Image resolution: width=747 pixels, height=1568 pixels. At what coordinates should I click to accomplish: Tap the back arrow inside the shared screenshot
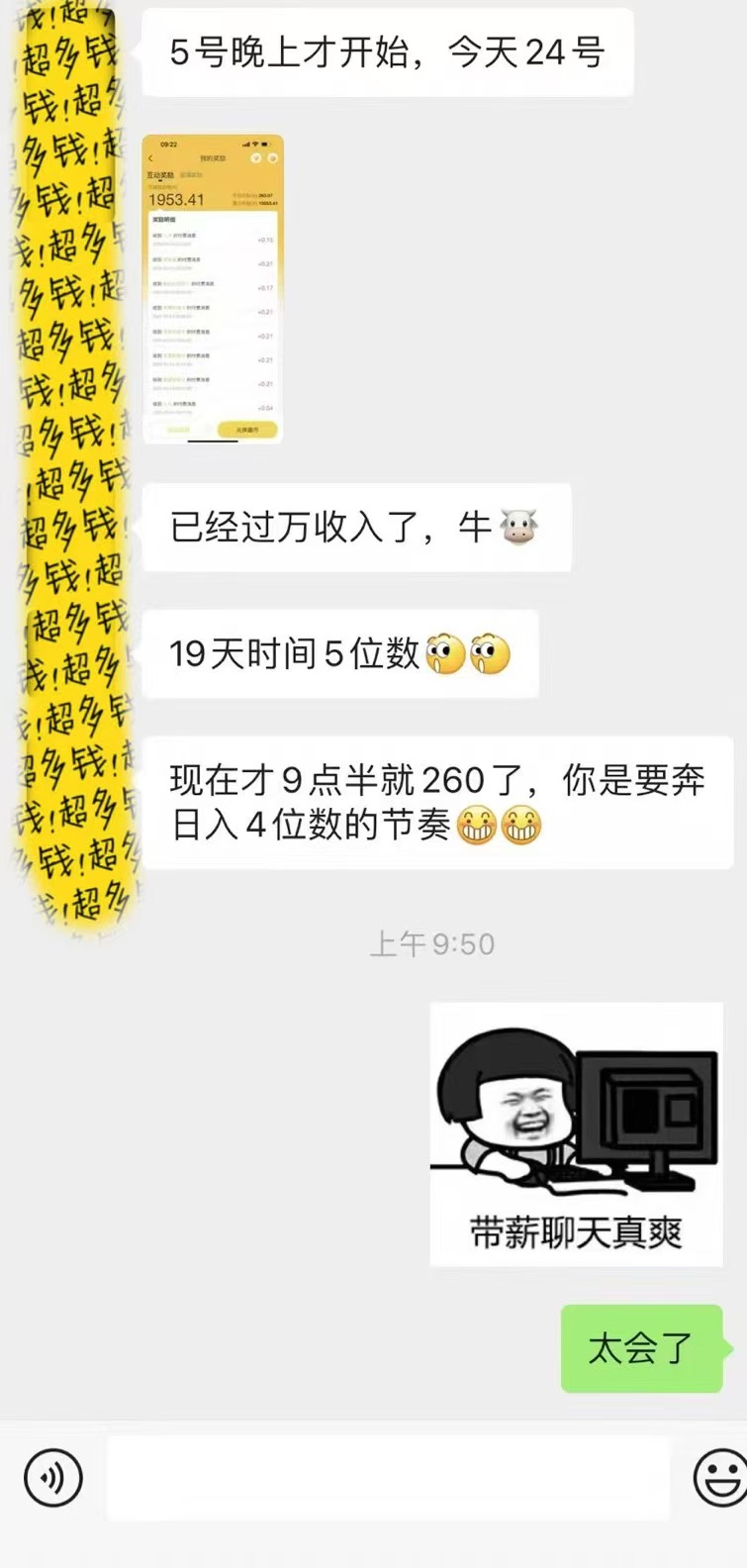pyautogui.click(x=151, y=157)
